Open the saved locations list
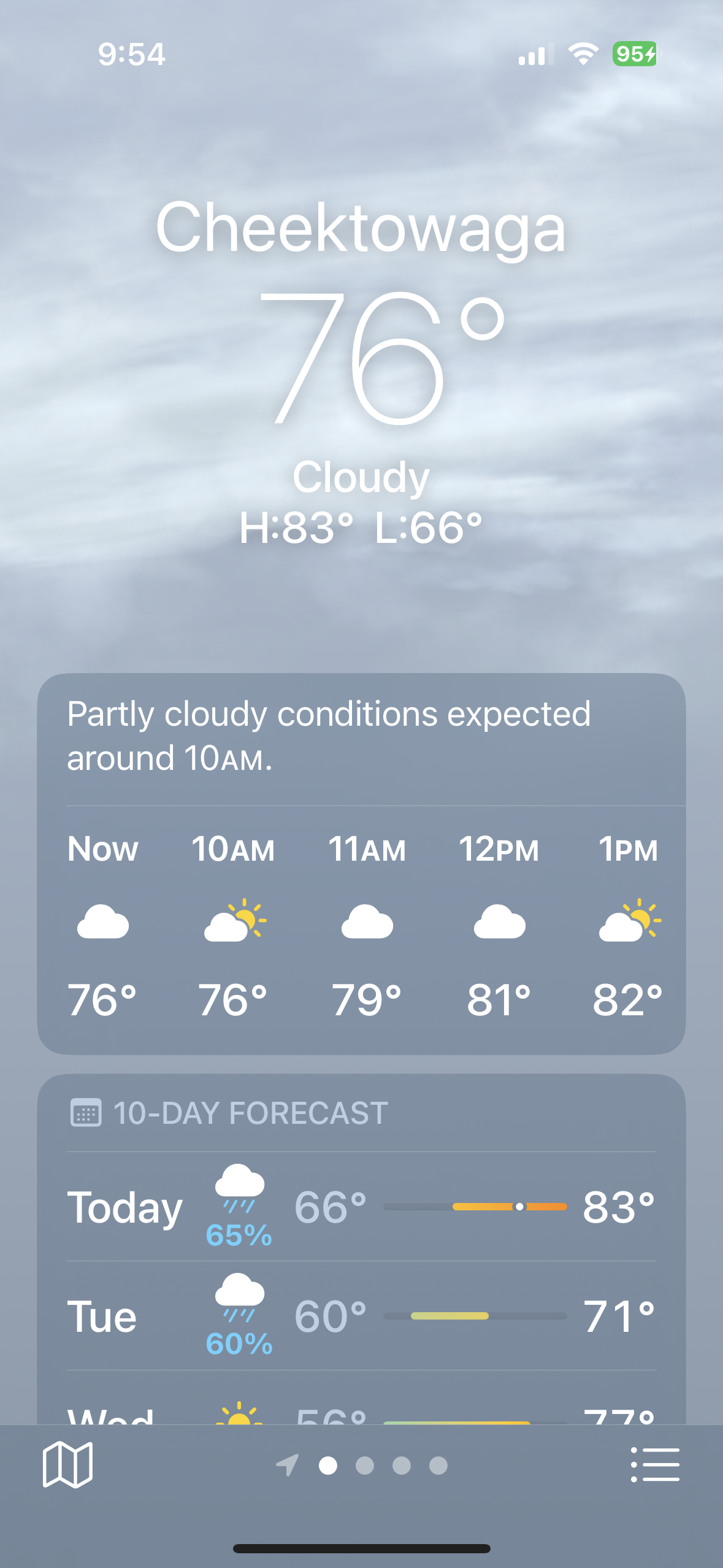The image size is (723, 1568). tap(655, 1465)
